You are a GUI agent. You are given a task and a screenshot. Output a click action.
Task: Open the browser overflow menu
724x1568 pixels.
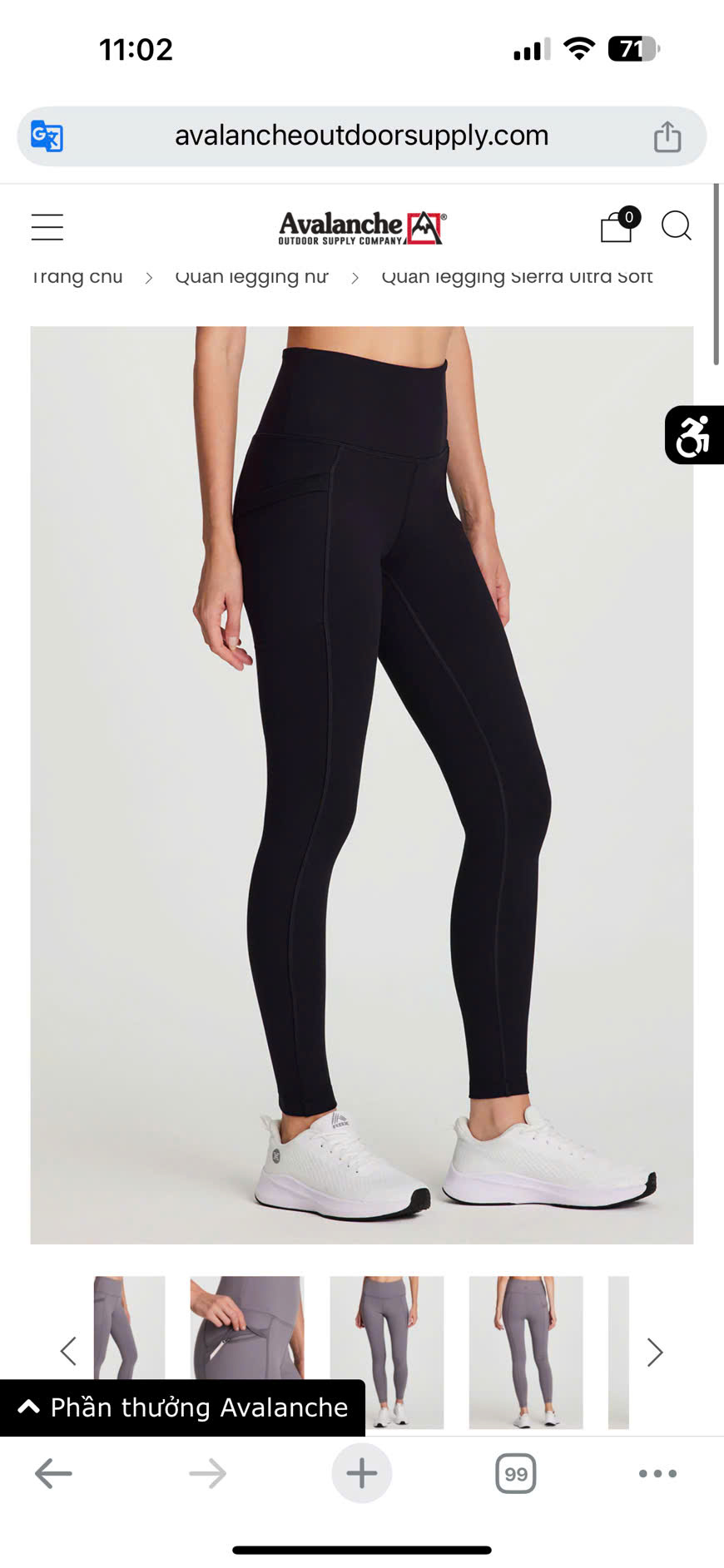coord(657,1473)
